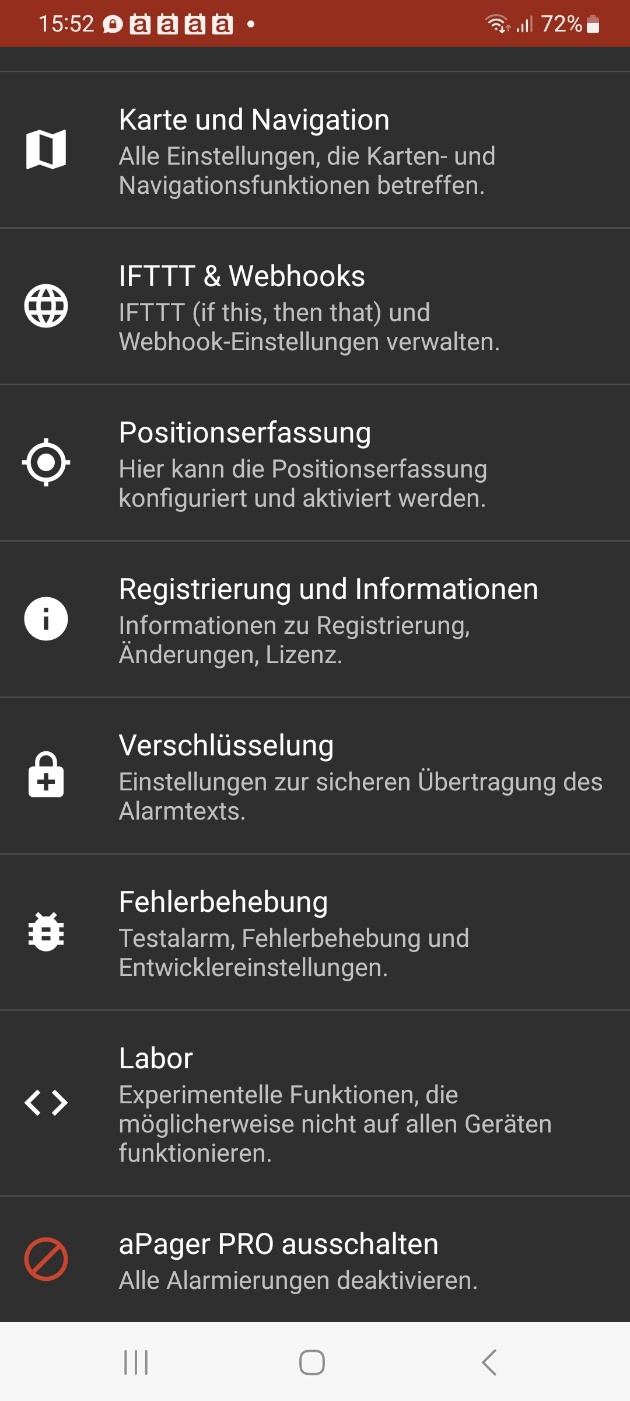
Task: Show recent apps from the navigation bar
Action: coord(135,1362)
